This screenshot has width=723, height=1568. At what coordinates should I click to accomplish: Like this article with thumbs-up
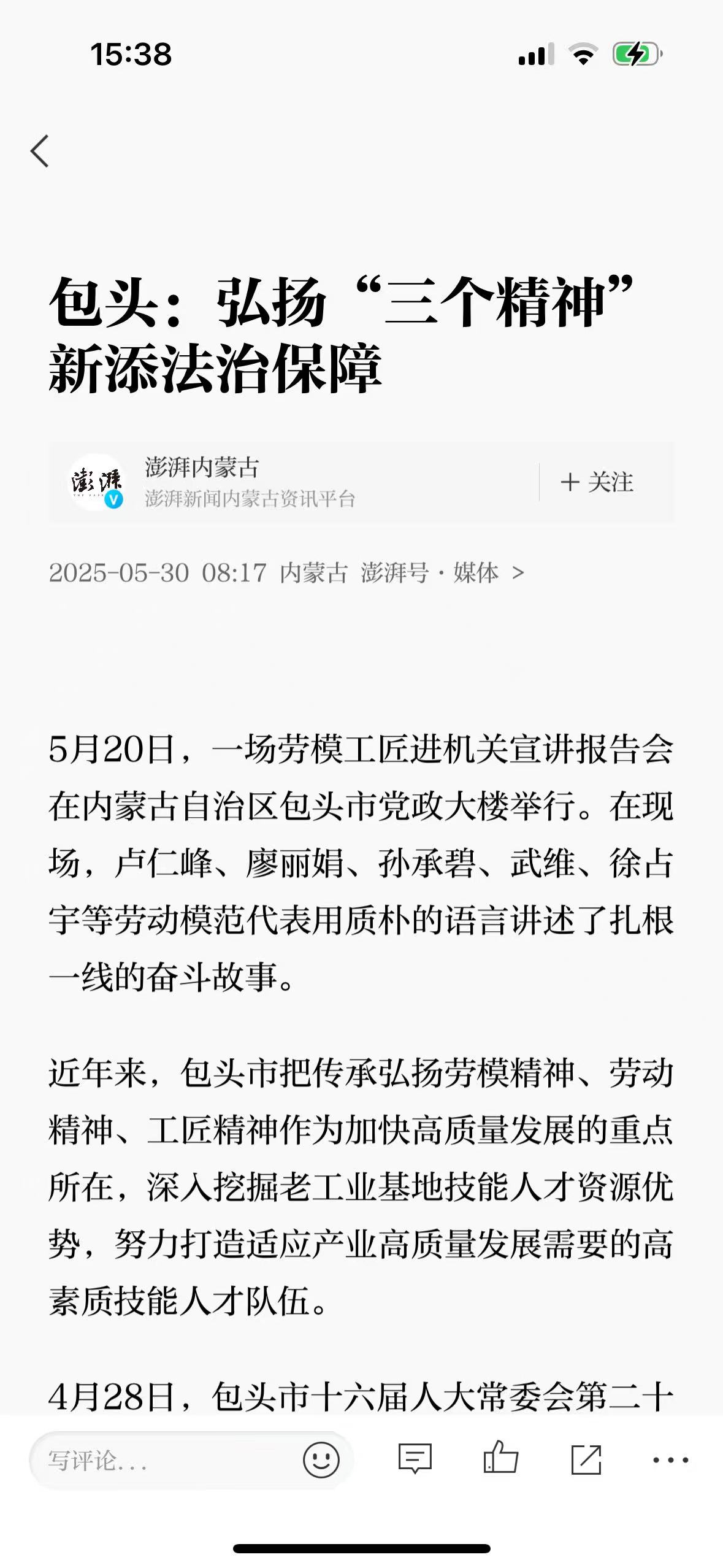tap(500, 1458)
